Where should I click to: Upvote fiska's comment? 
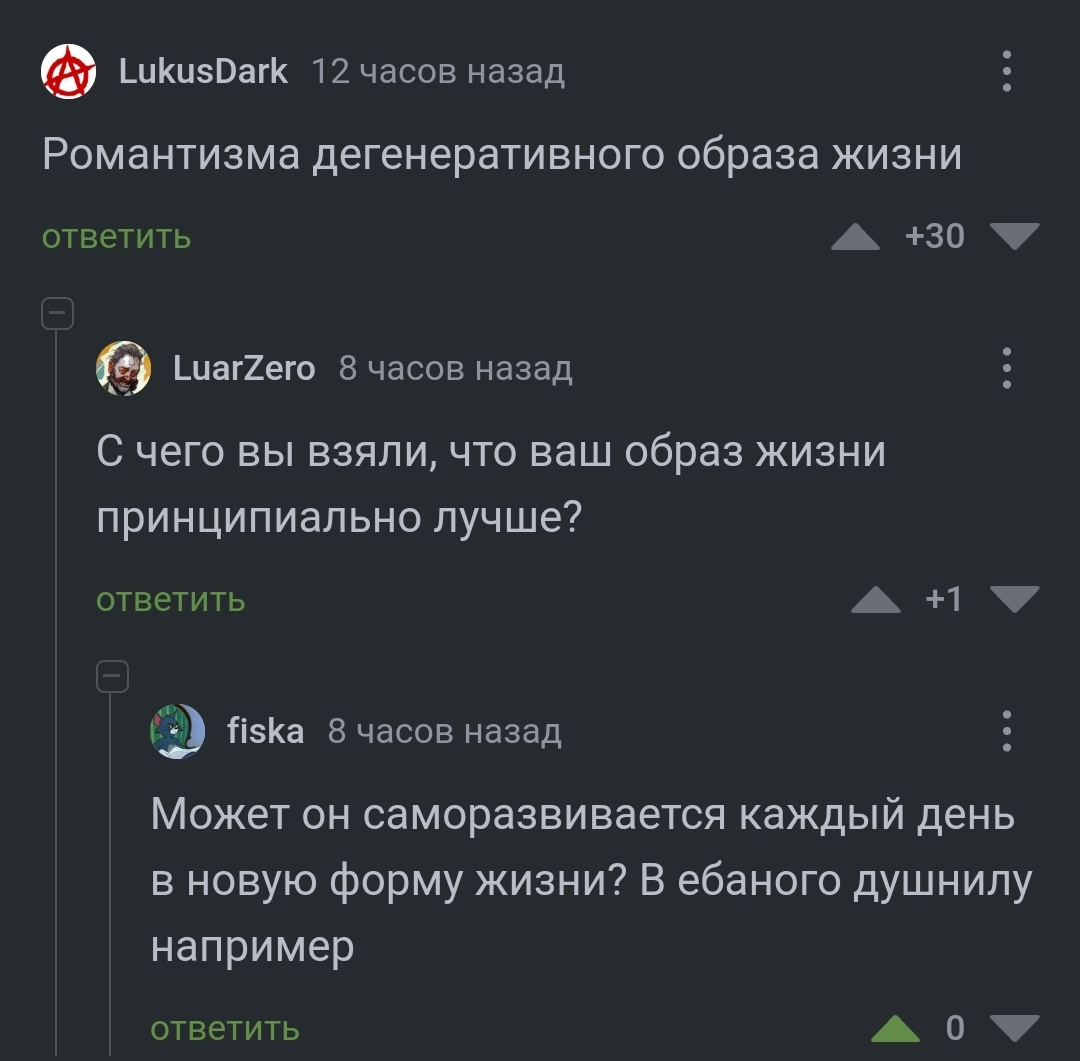895,1028
